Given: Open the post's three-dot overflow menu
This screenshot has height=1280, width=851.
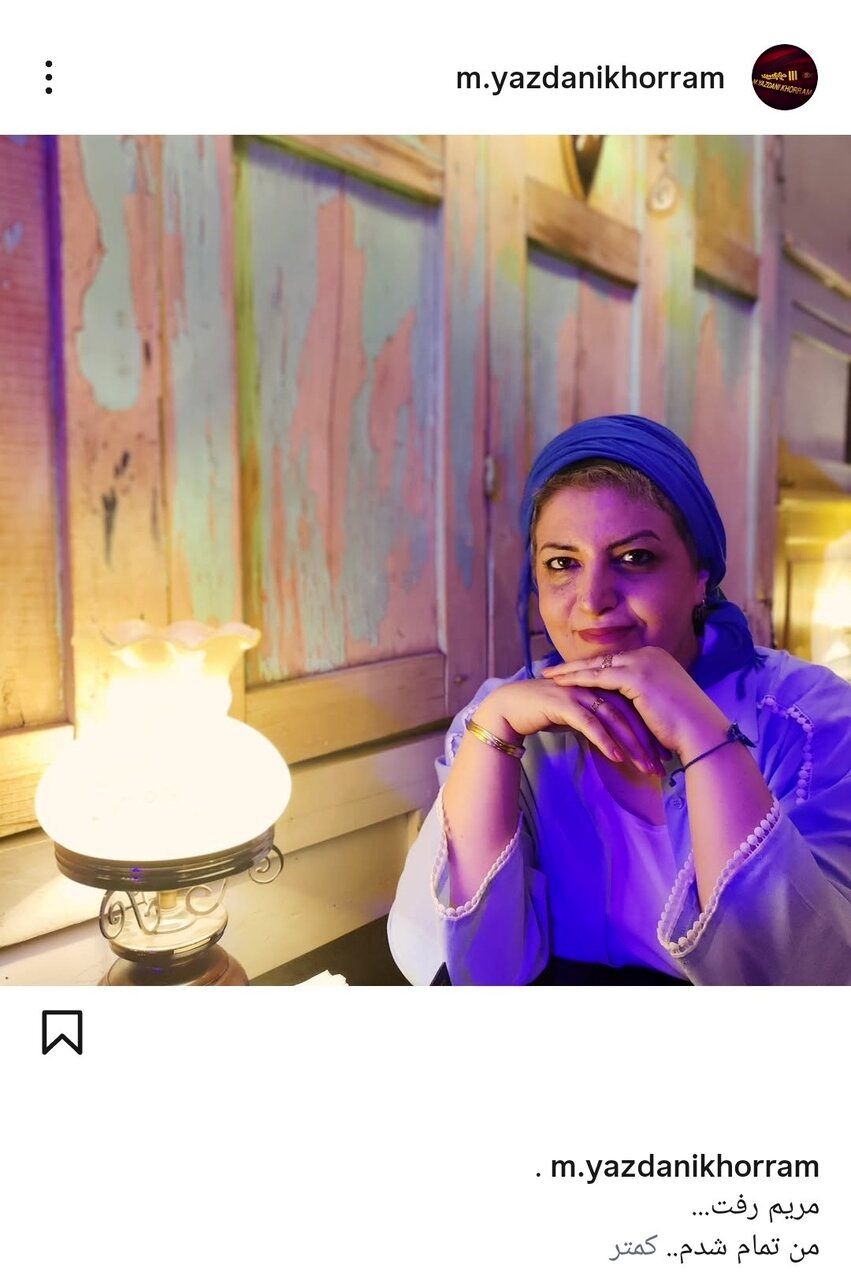Looking at the screenshot, I should pos(48,77).
